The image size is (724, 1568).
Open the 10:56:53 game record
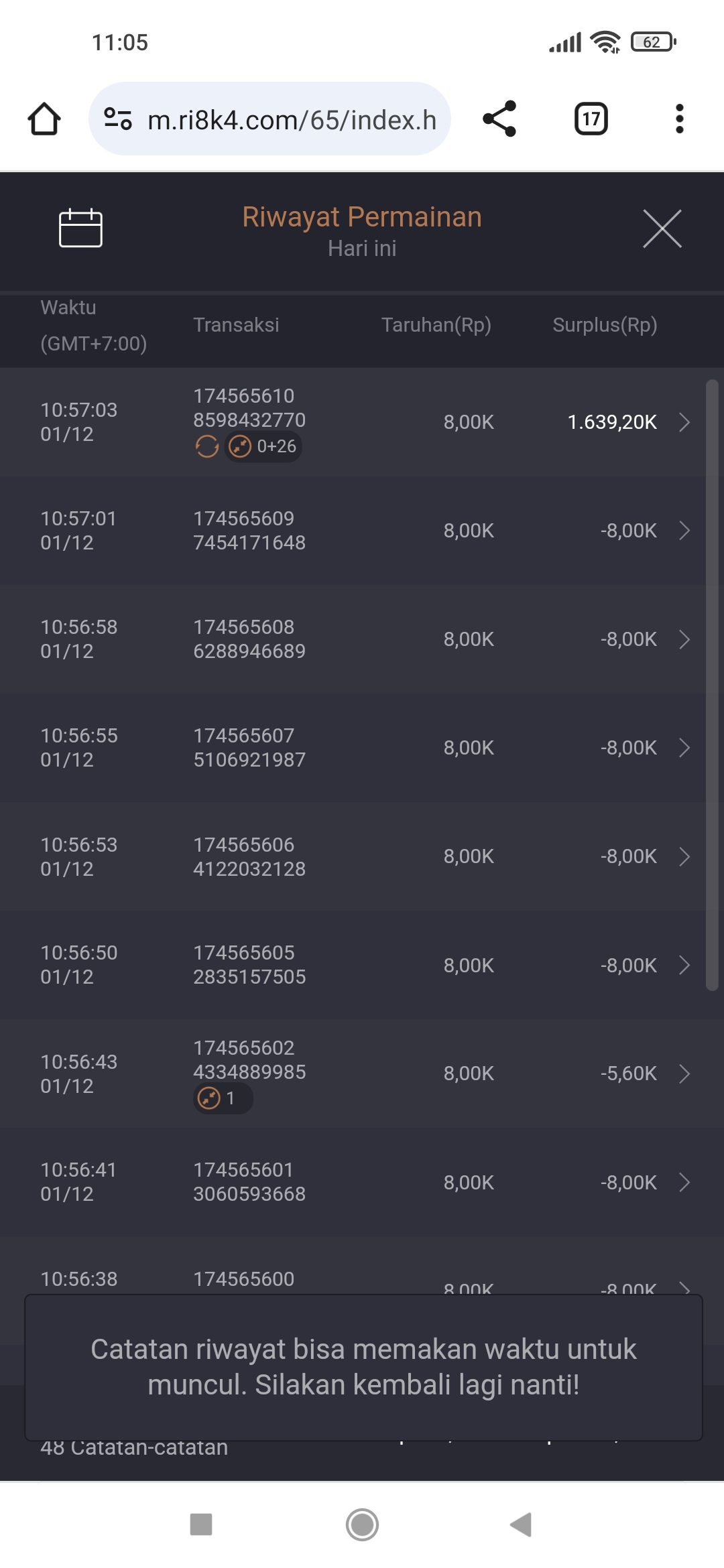[x=684, y=856]
